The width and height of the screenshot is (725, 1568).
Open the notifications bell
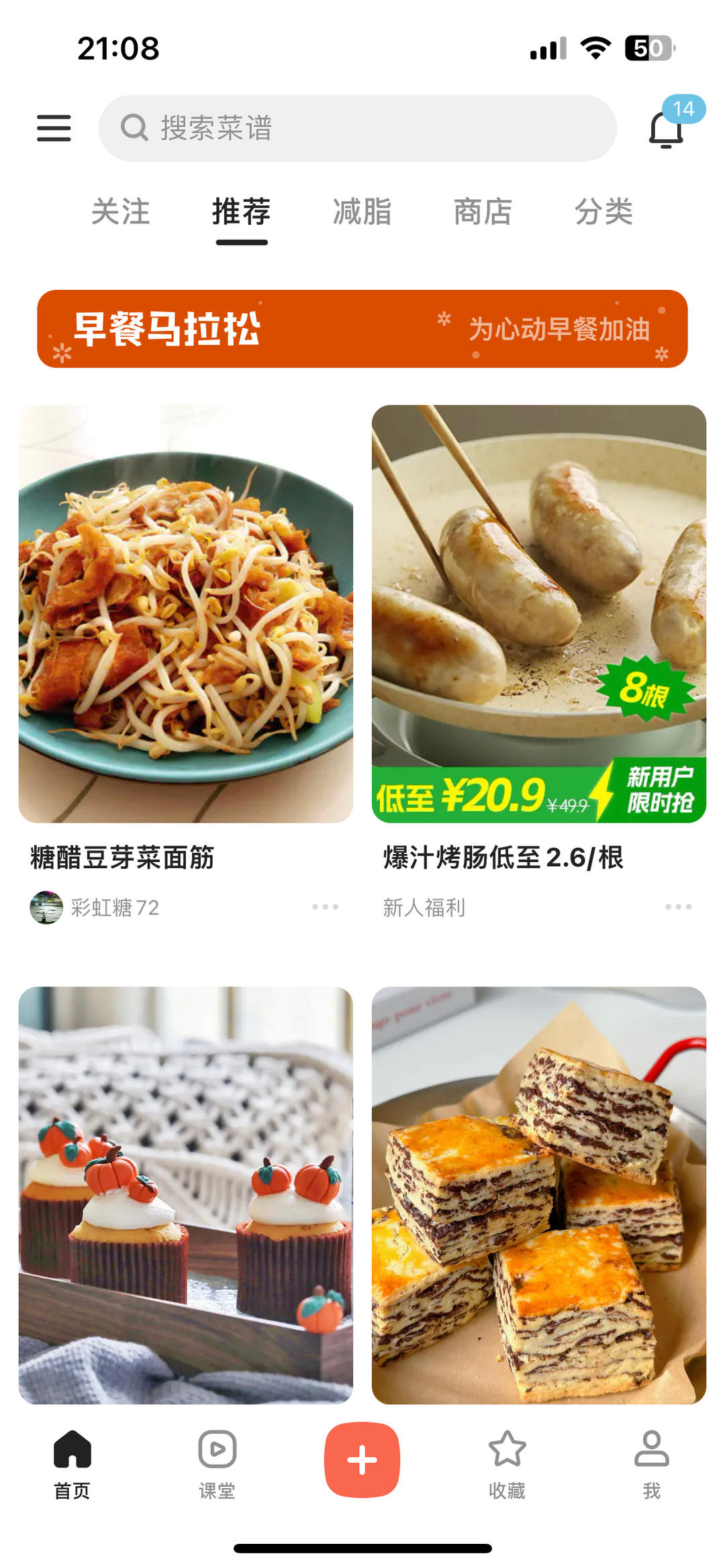(666, 127)
